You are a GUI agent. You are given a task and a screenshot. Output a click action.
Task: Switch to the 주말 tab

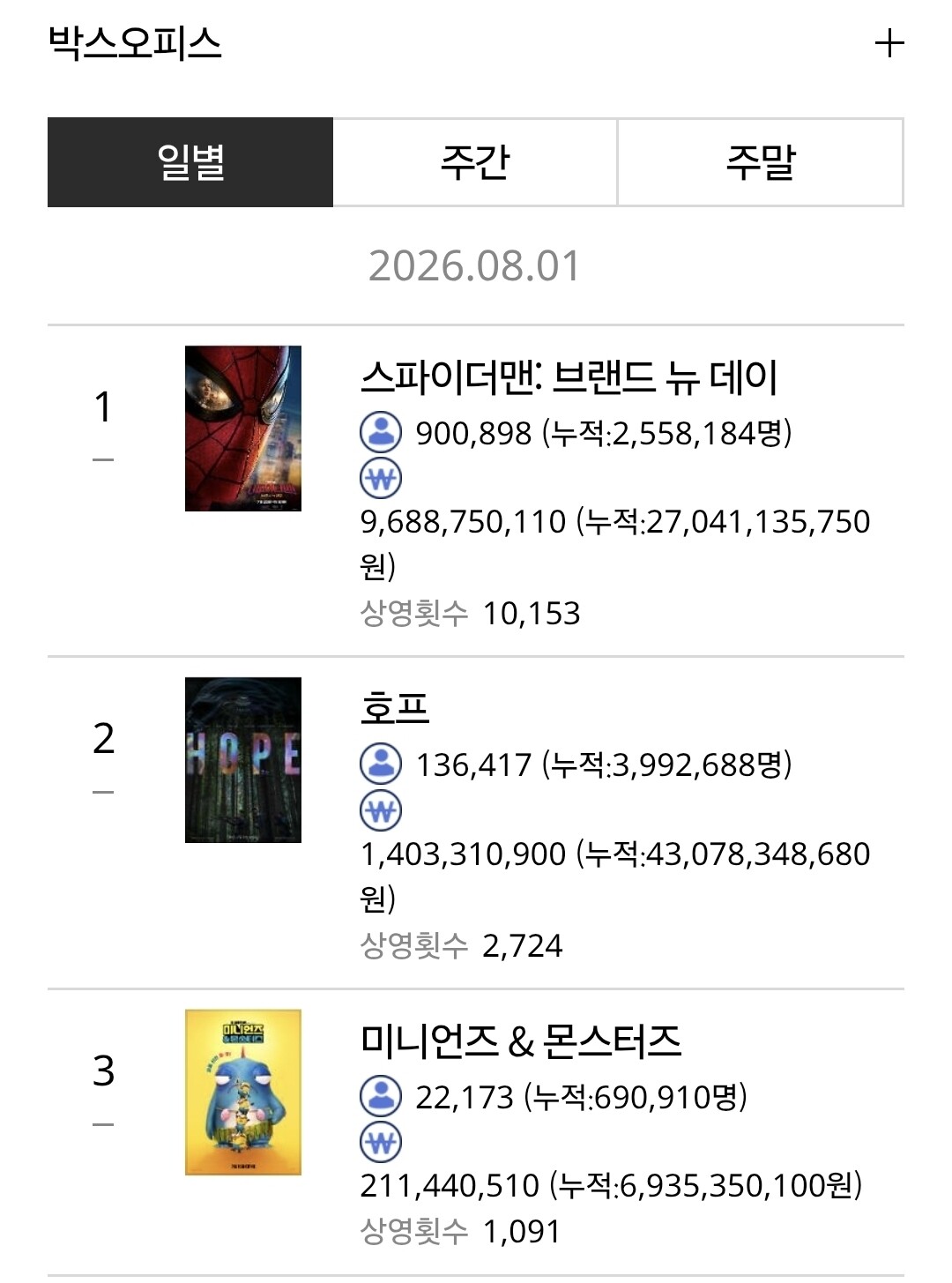point(761,162)
